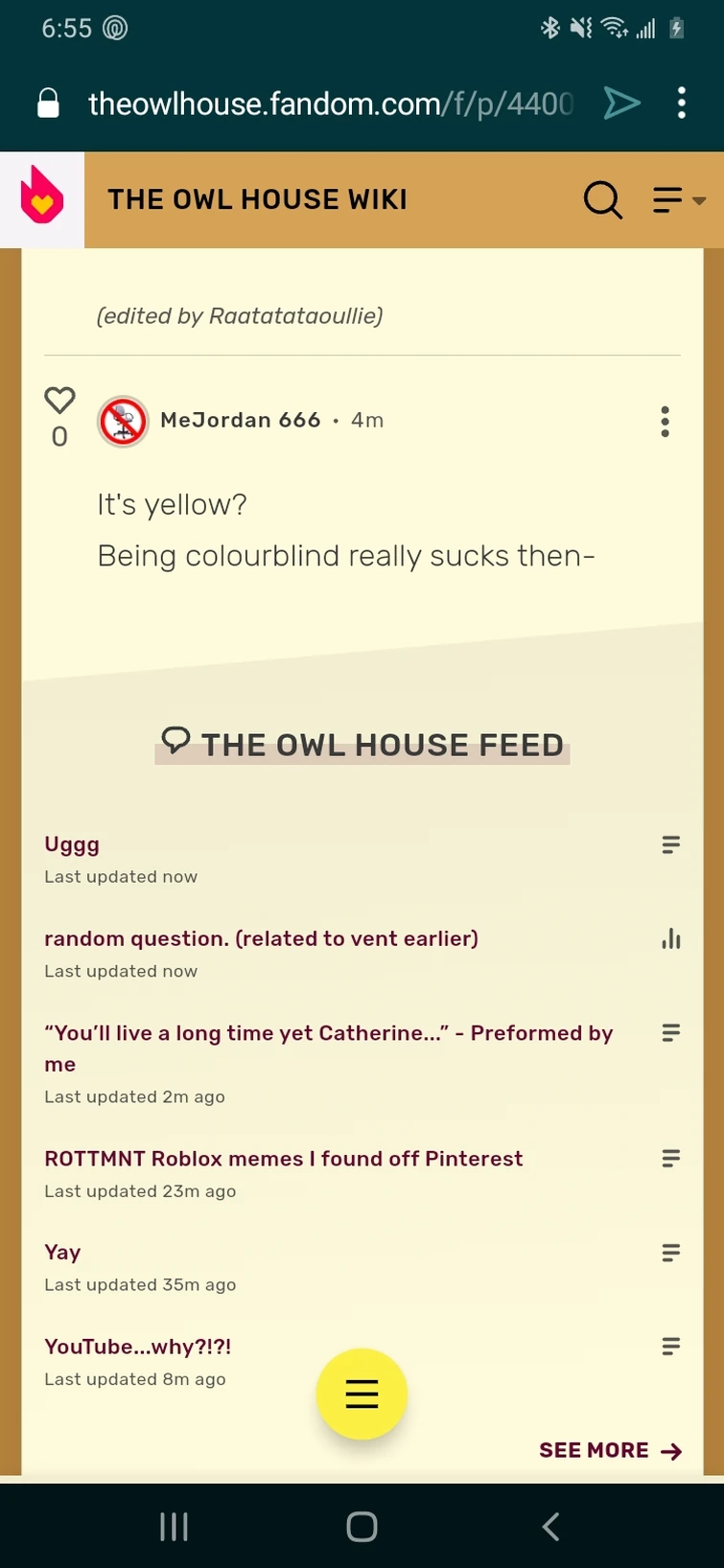Open the Android recent apps button
724x1568 pixels.
pos(174,1526)
